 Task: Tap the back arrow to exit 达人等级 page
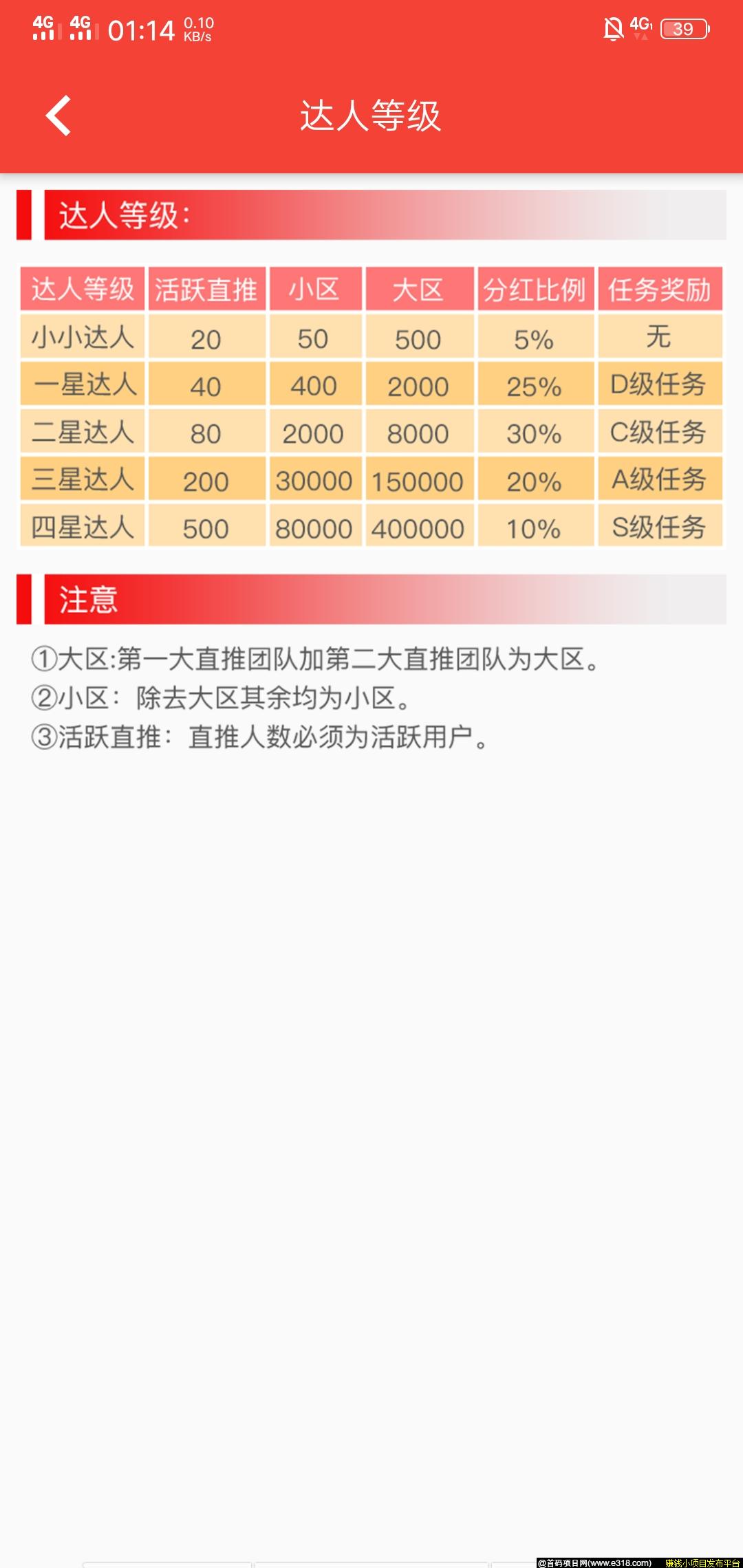pyautogui.click(x=59, y=116)
